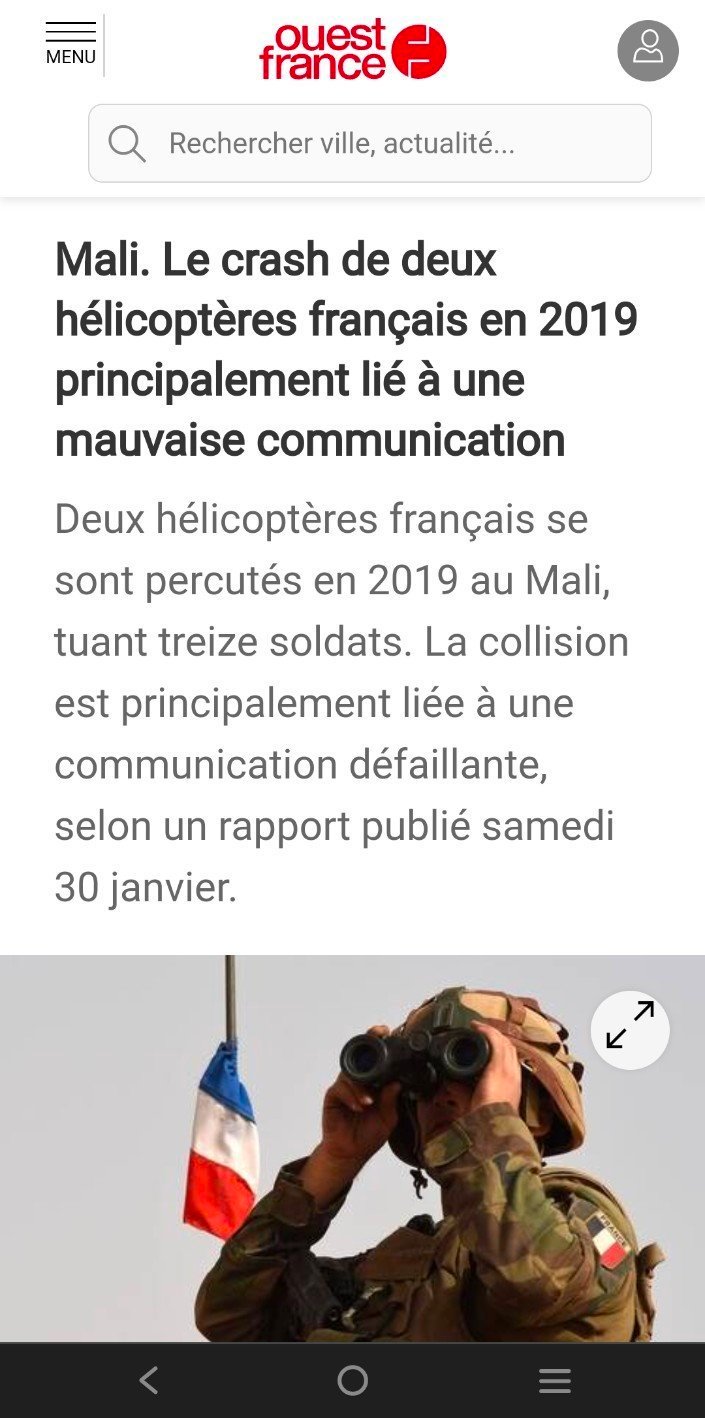Go to Ouest-France home via logo
This screenshot has height=1418, width=705.
(352, 49)
